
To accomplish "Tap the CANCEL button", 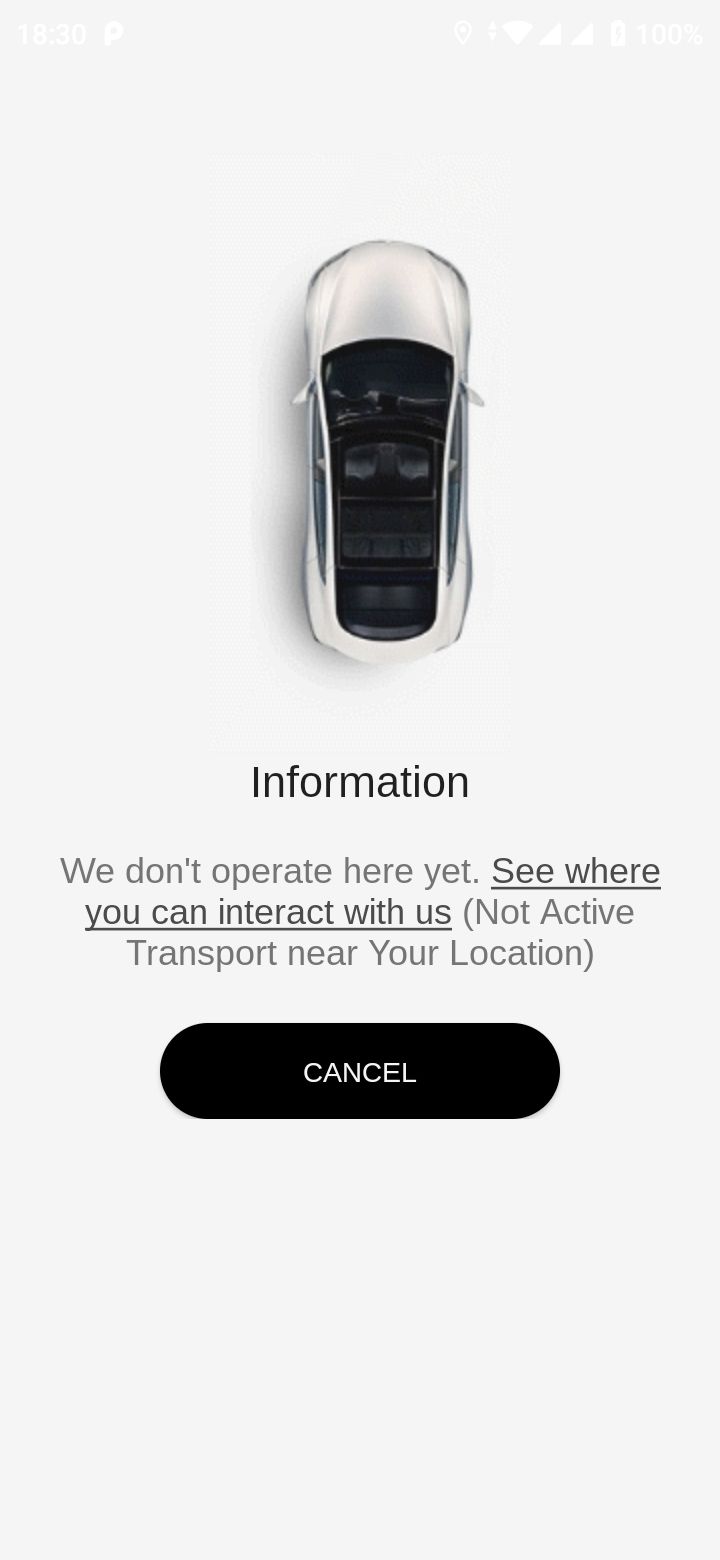I will pos(360,1071).
